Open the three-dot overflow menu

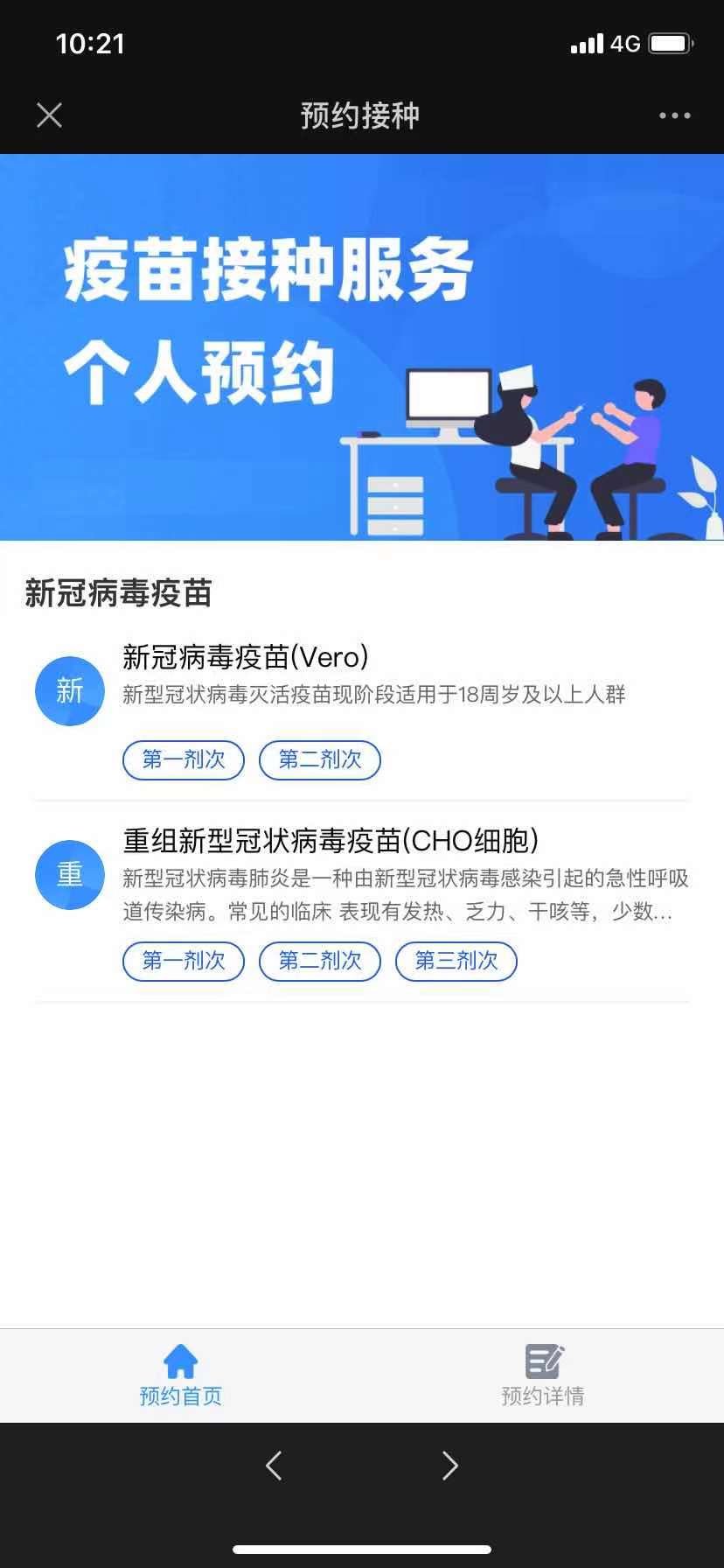coord(674,115)
